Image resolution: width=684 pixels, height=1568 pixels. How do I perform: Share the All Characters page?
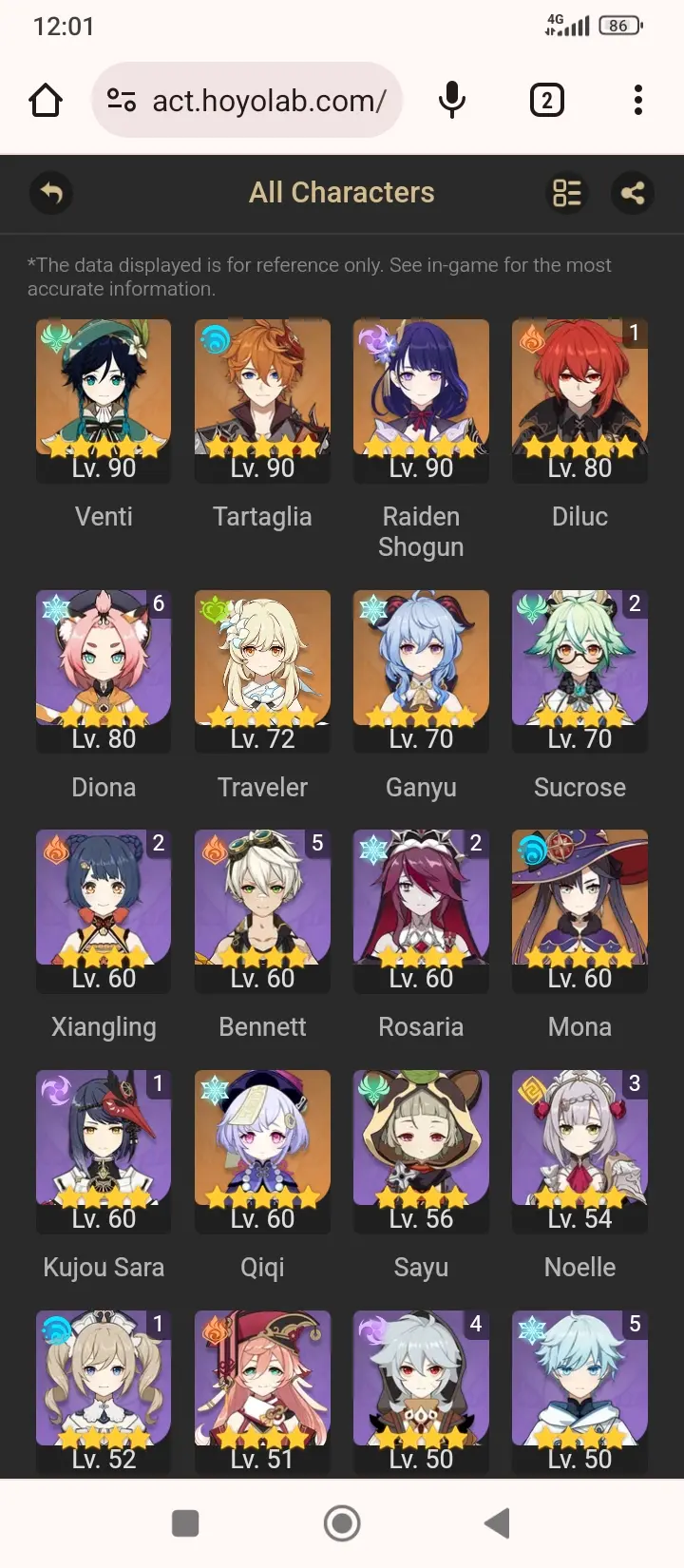tap(633, 193)
